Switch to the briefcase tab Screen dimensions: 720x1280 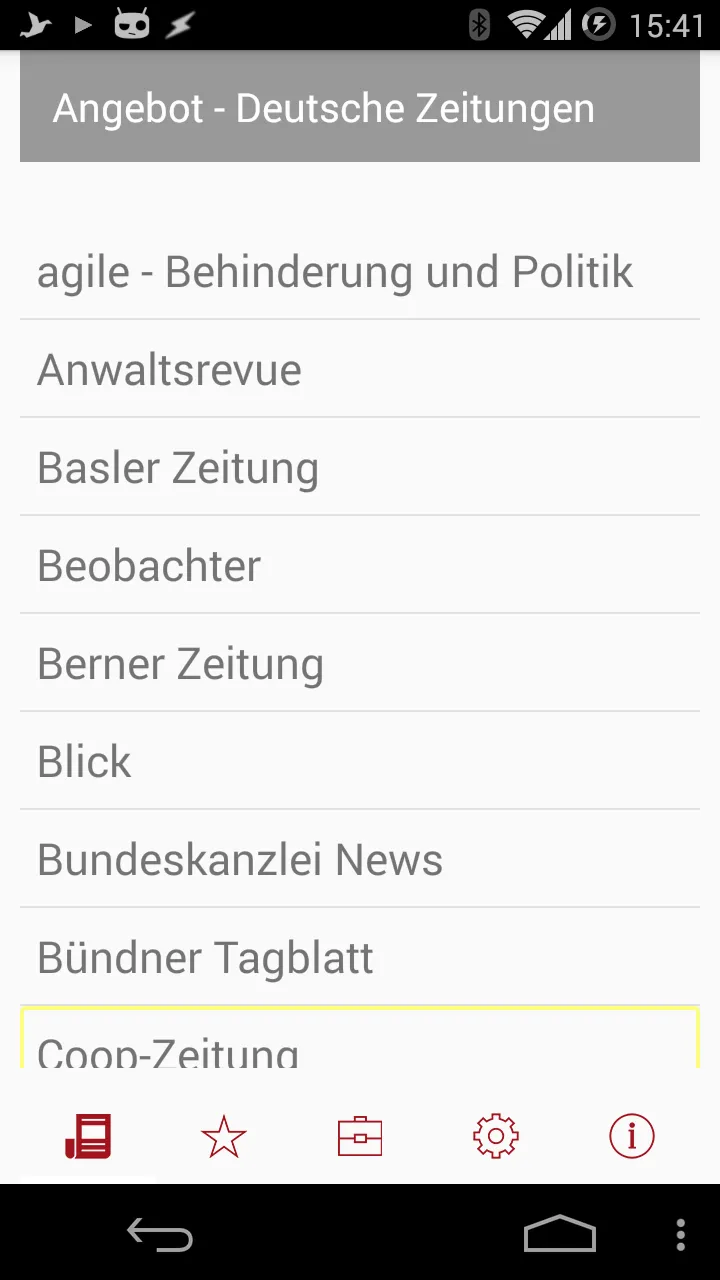pyautogui.click(x=360, y=1136)
